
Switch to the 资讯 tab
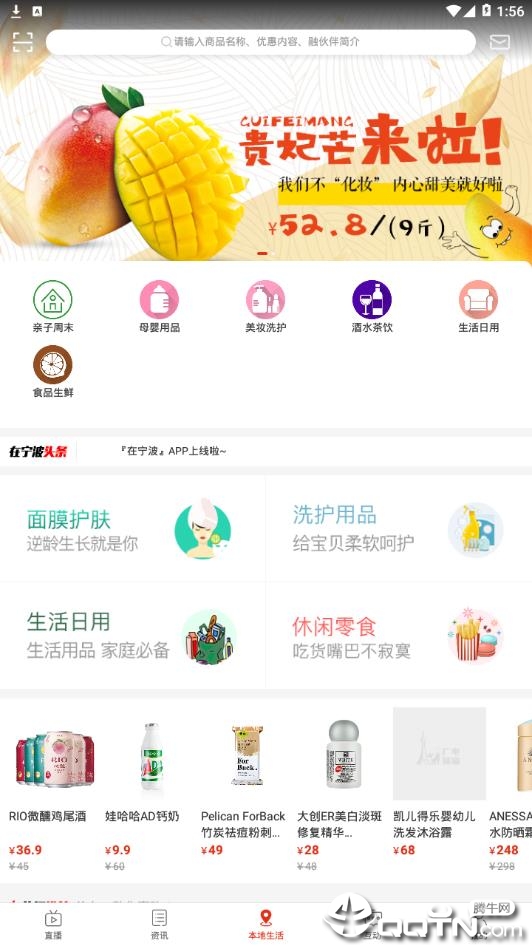[159, 924]
